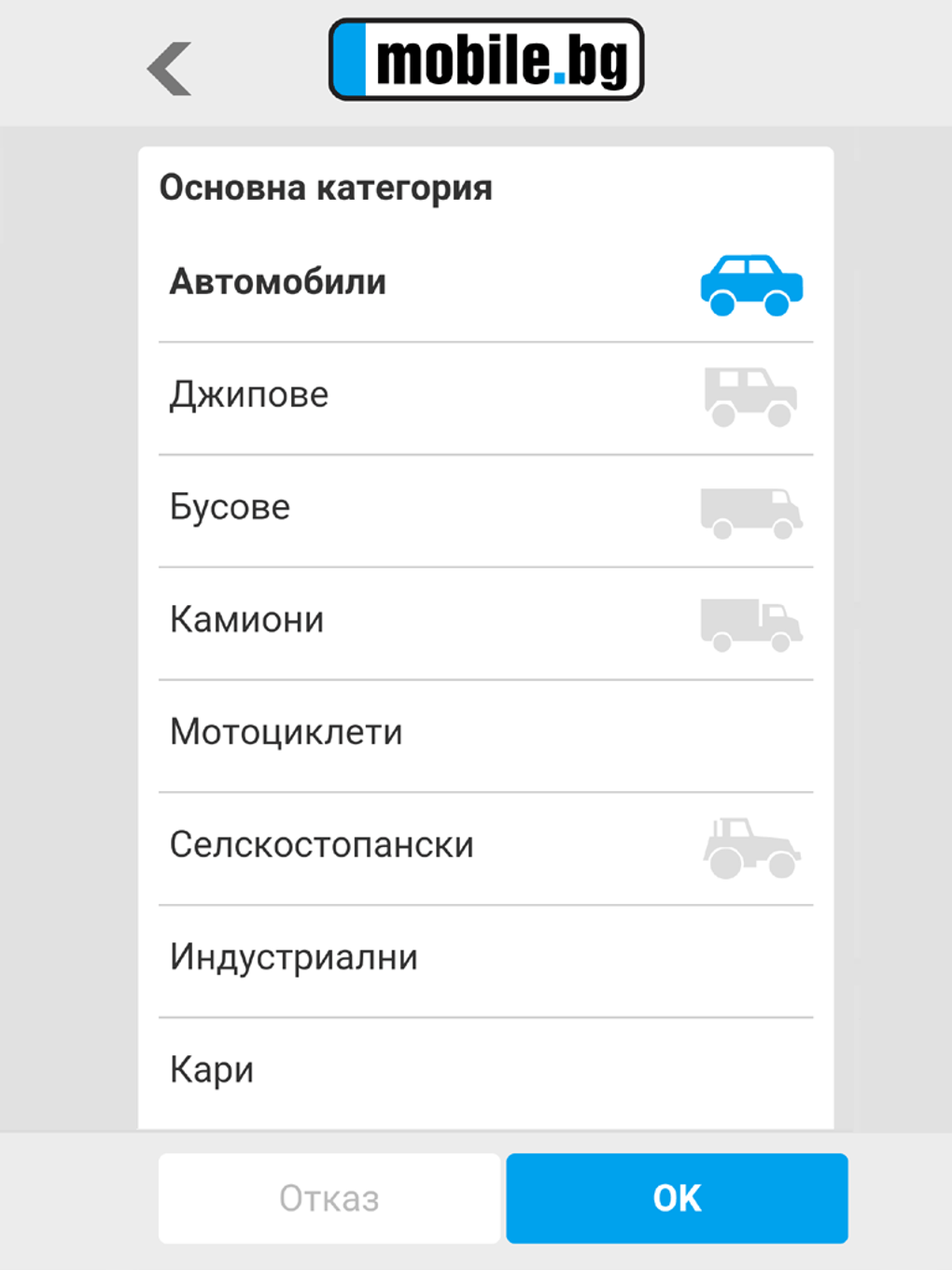
Task: Confirm selection with the ОК button
Action: pos(676,1198)
